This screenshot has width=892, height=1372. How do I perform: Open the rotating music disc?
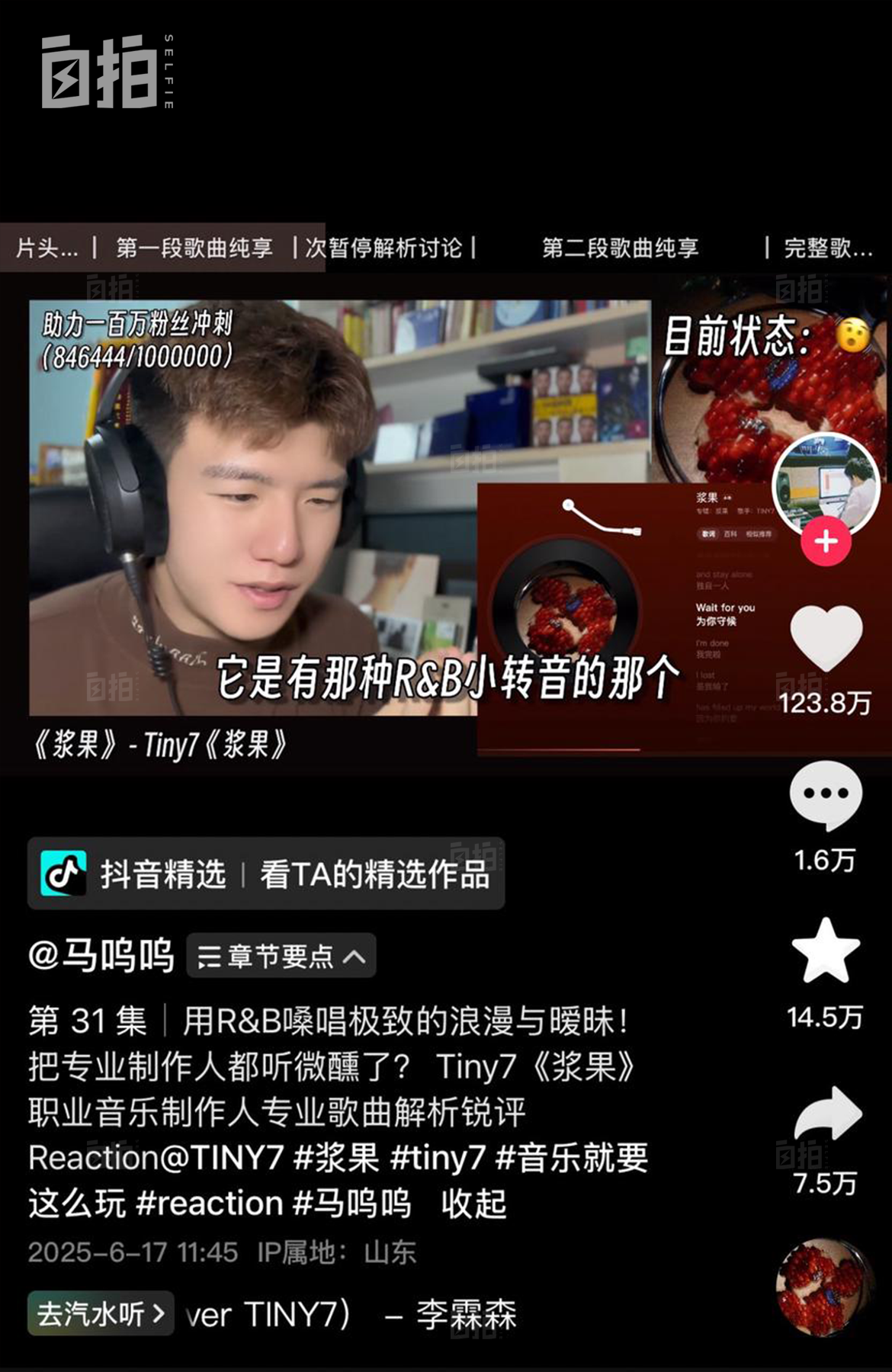point(822,1288)
